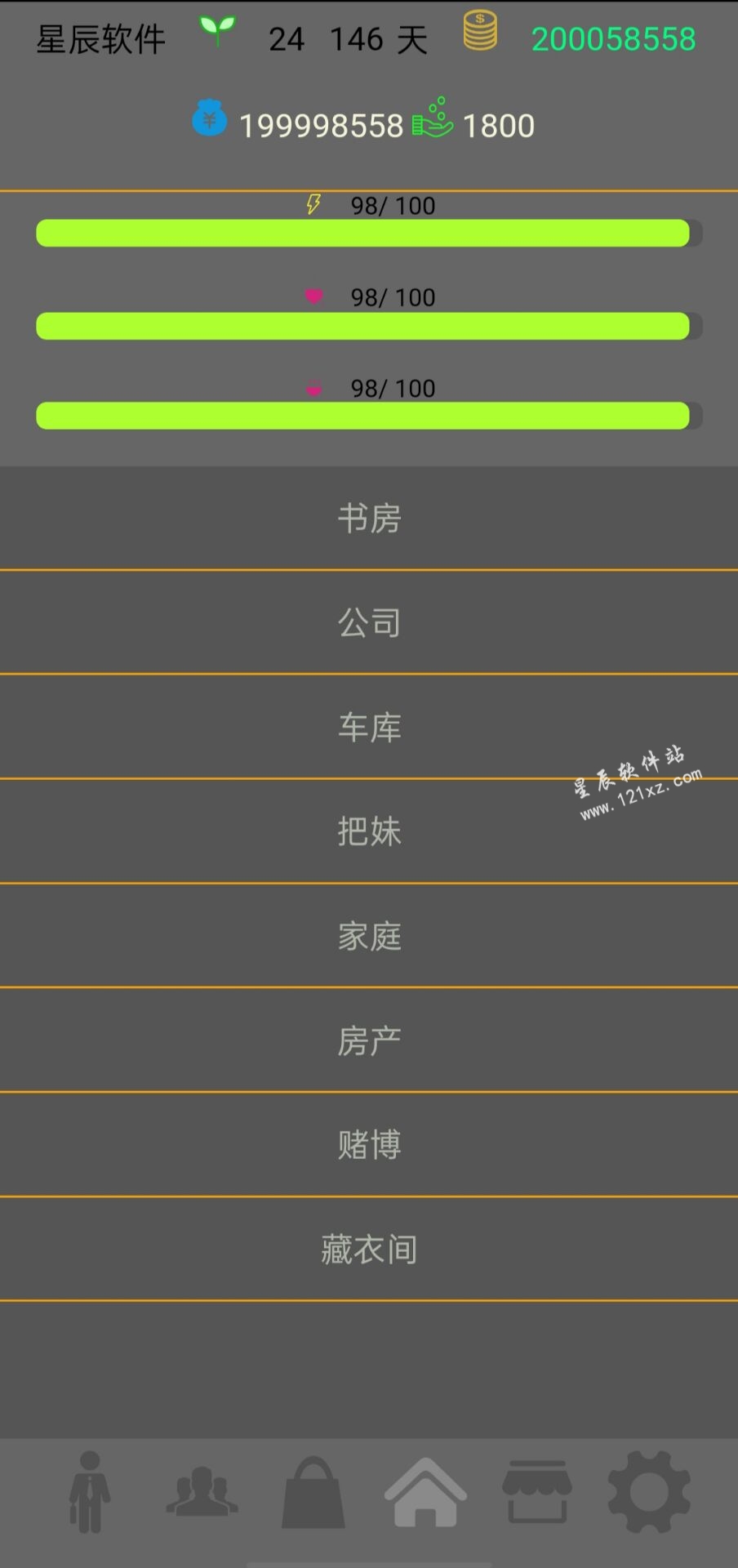Screen dimensions: 738x1568
Task: Open the 公司 company row
Action: tap(369, 623)
